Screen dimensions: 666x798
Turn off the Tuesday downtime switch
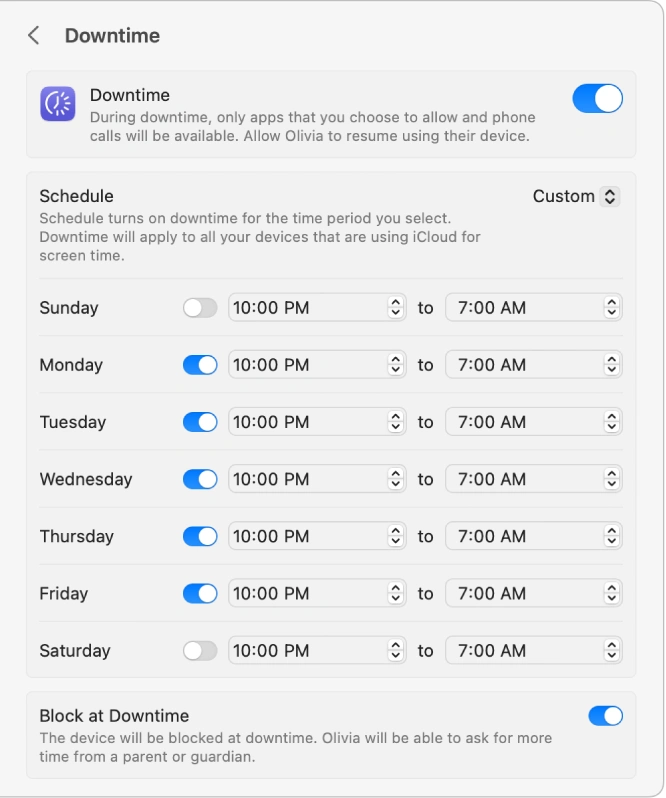(200, 422)
